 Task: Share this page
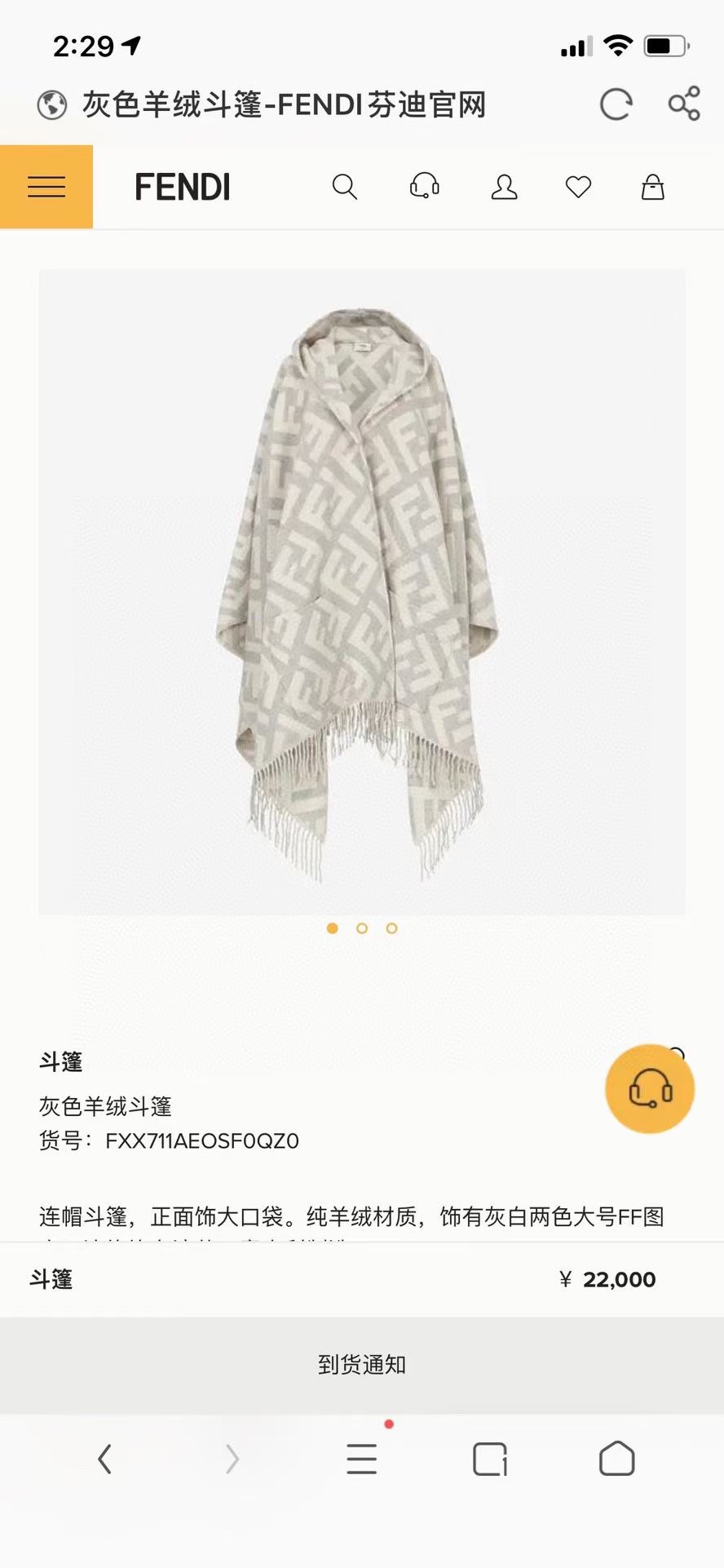(684, 104)
